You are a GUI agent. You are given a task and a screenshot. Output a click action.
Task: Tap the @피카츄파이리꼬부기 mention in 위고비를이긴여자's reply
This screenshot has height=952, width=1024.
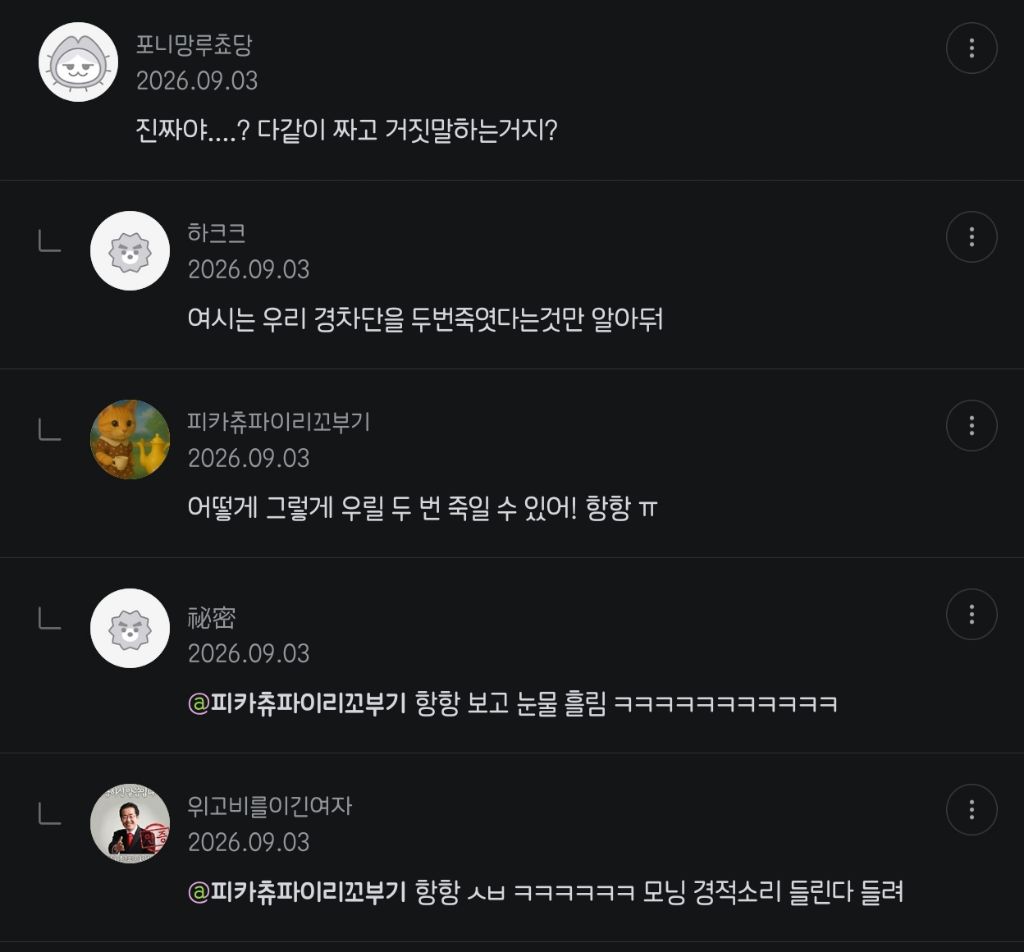pyautogui.click(x=297, y=891)
